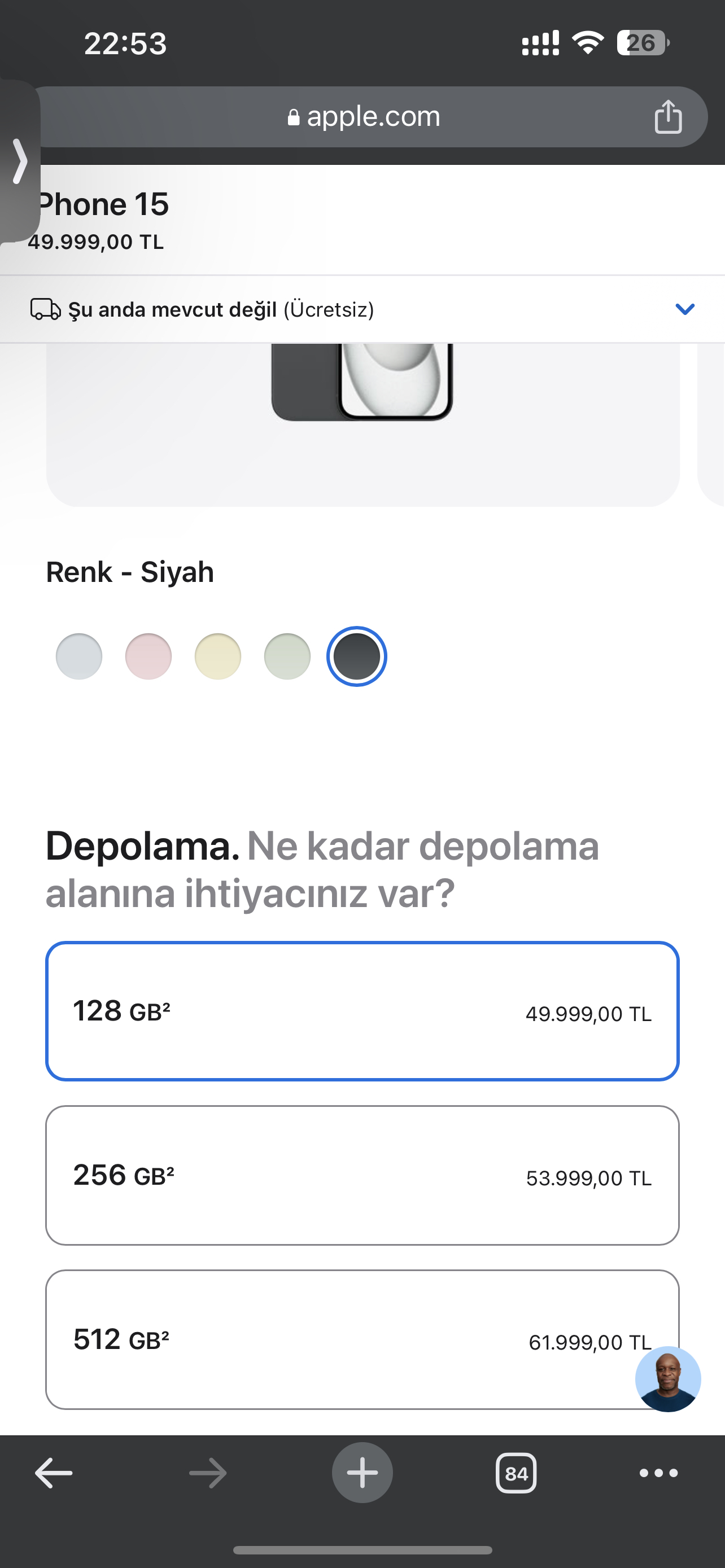Open a new tab with plus
Image resolution: width=725 pixels, height=1568 pixels.
[362, 1473]
